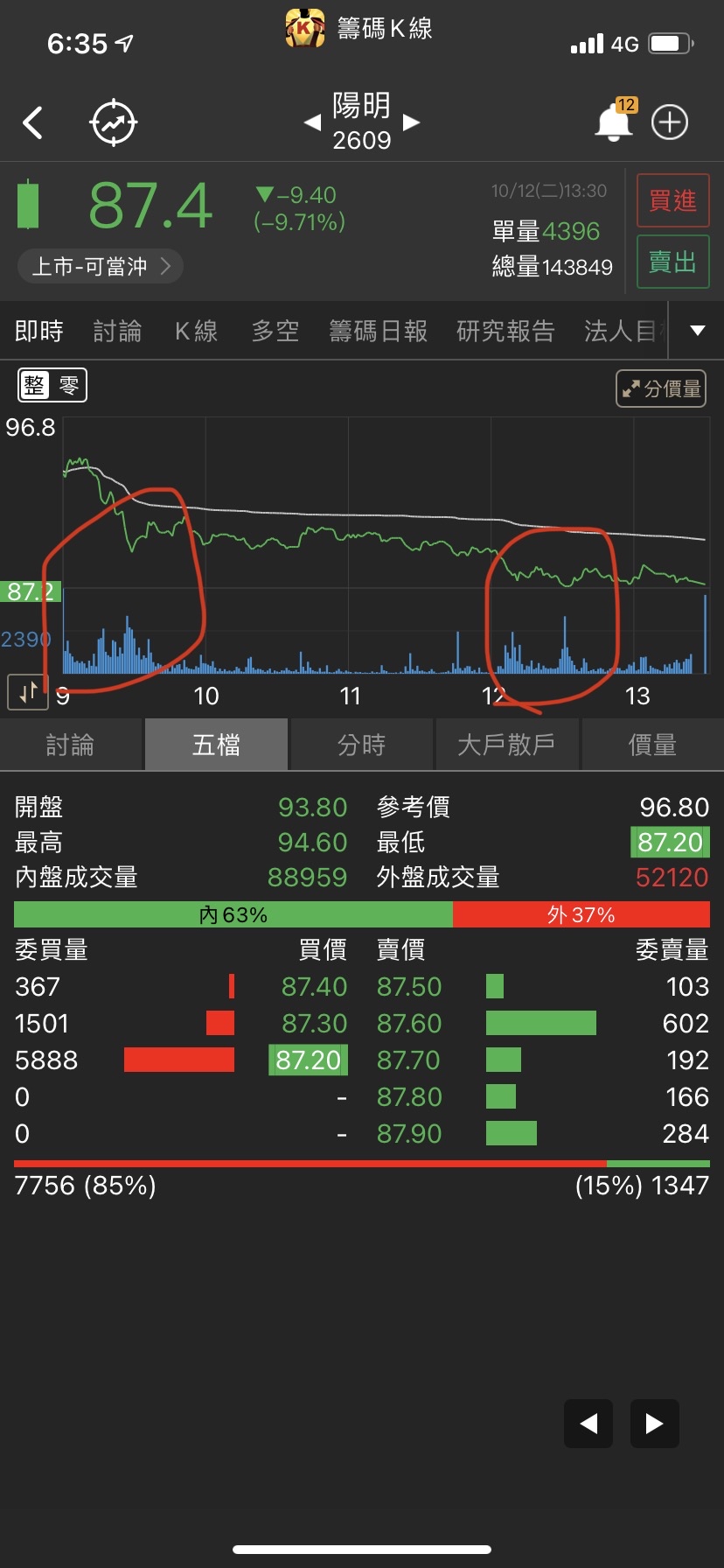724x1568 pixels.
Task: Show the 大戶散戶 sub-tab
Action: point(506,745)
